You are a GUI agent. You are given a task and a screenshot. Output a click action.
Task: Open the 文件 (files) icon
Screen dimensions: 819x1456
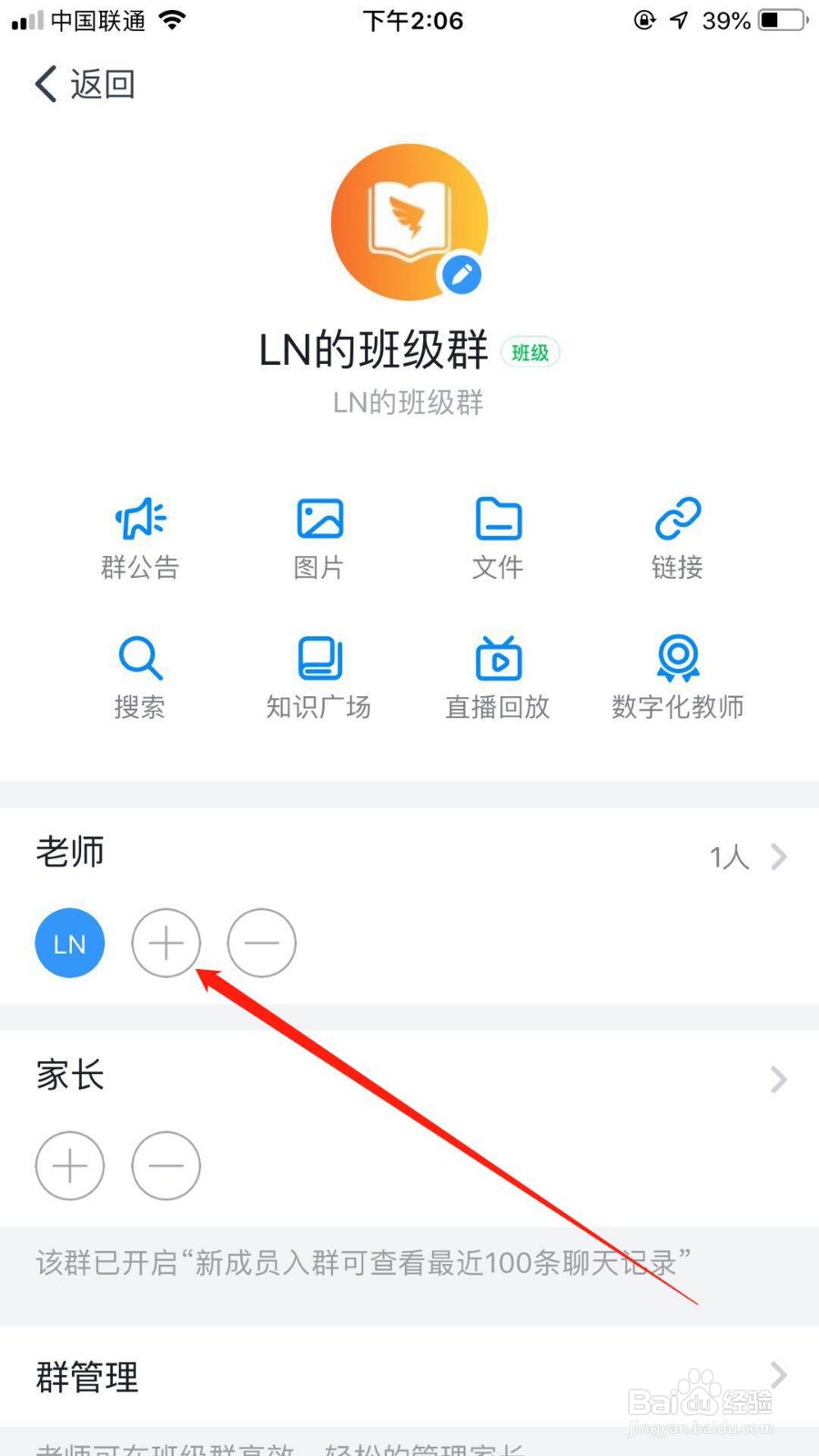click(x=497, y=537)
